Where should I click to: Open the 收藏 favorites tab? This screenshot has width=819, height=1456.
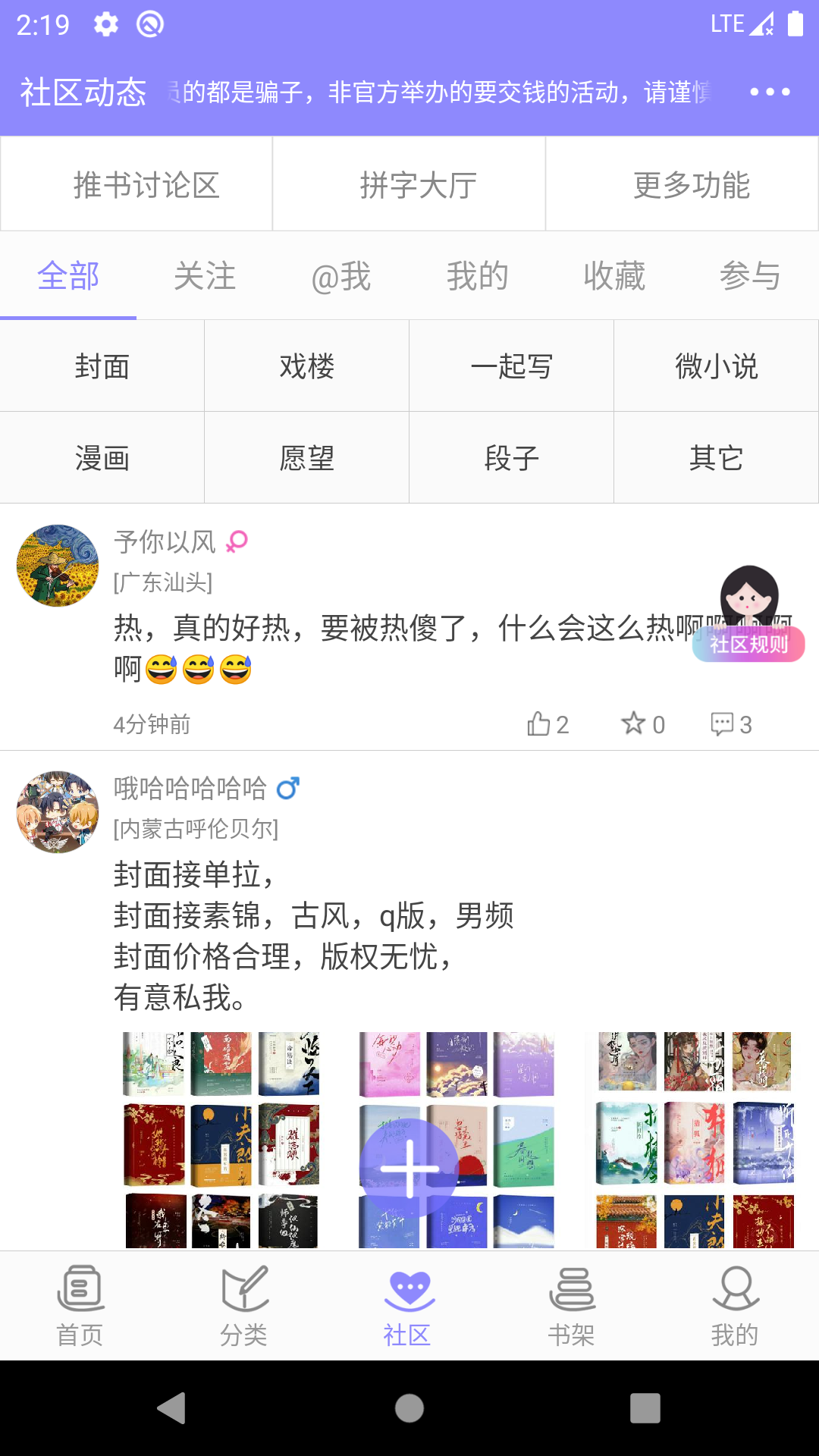pos(614,276)
